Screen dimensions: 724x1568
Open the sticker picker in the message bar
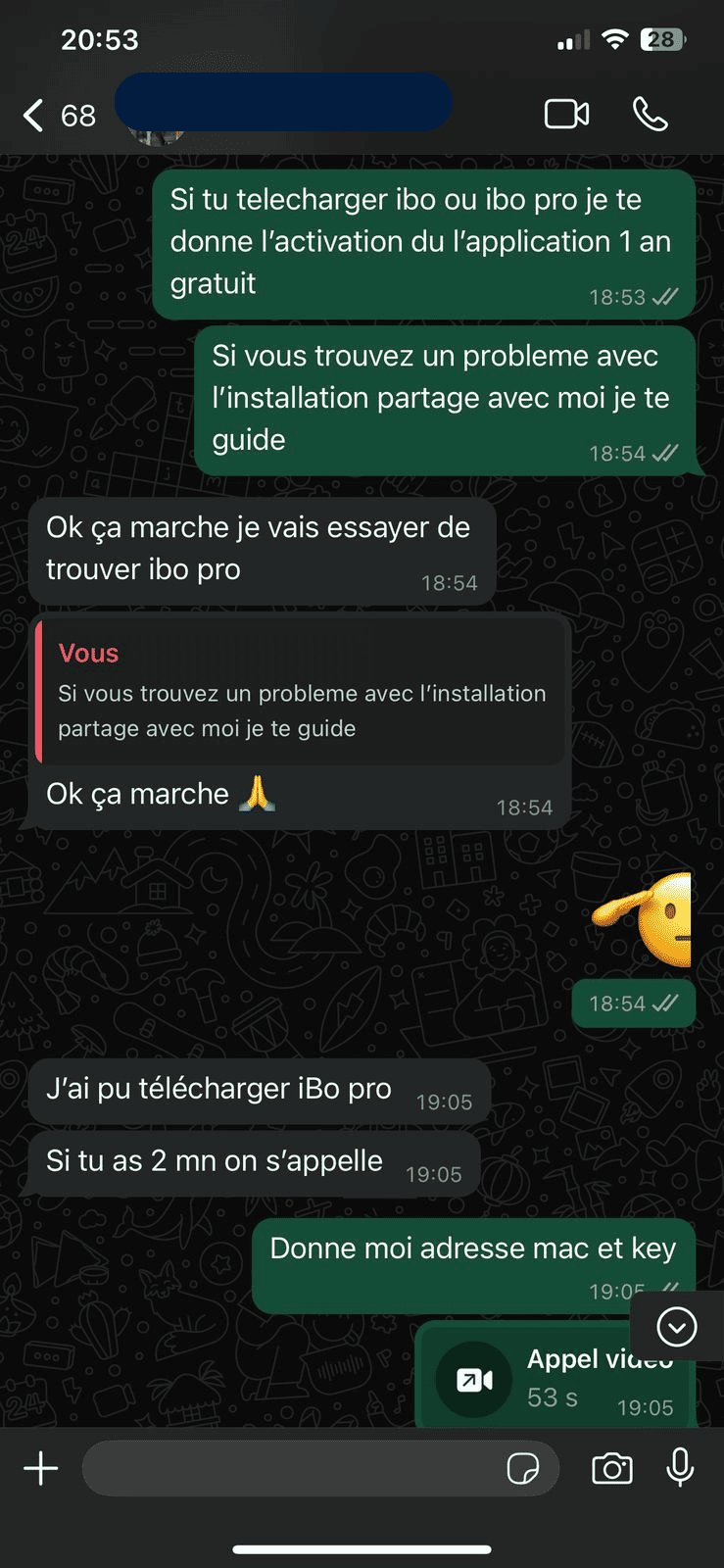pos(526,1468)
